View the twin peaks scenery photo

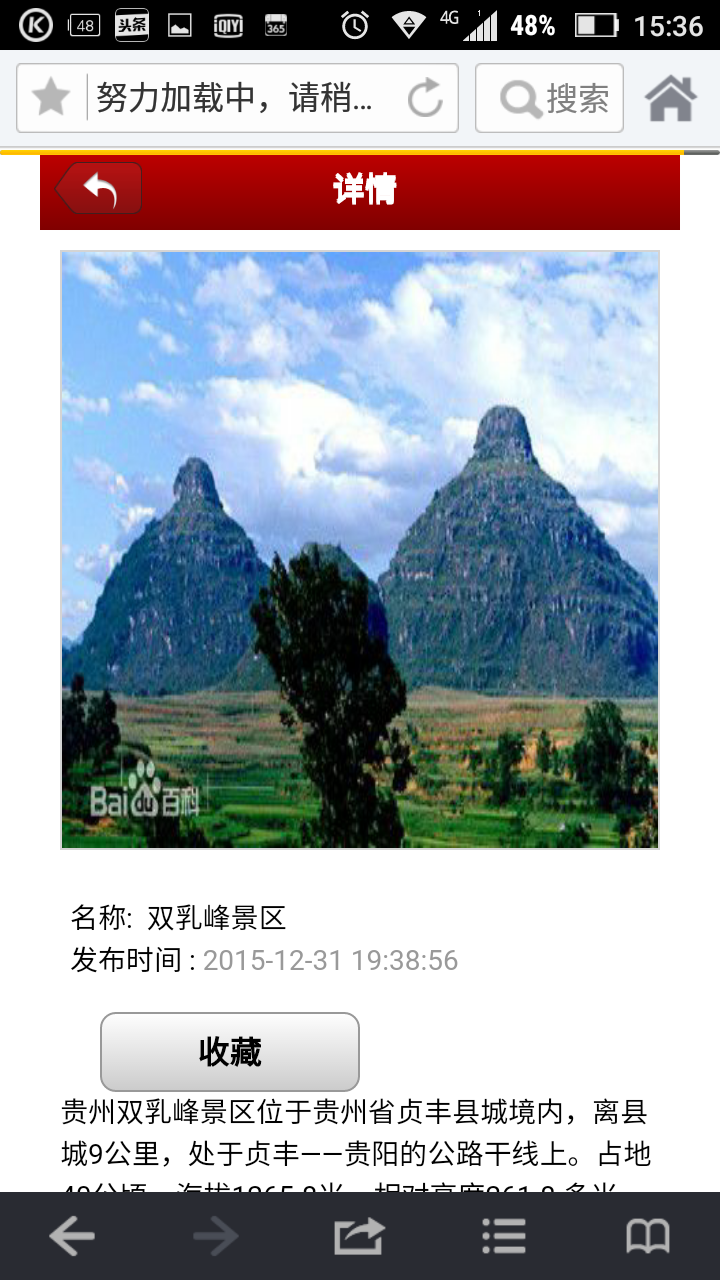click(x=360, y=548)
